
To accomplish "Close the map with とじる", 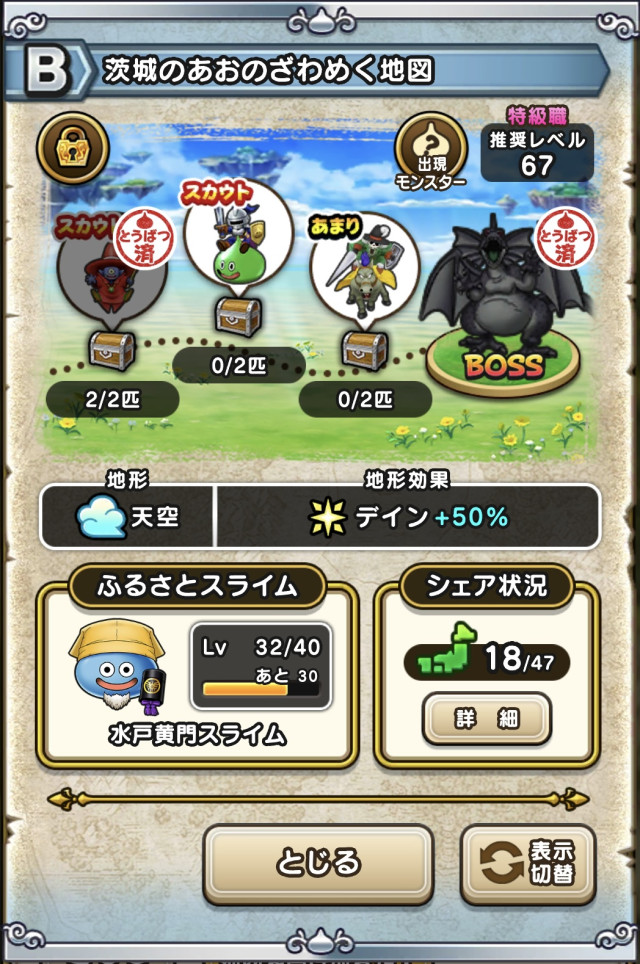I will (x=318, y=862).
